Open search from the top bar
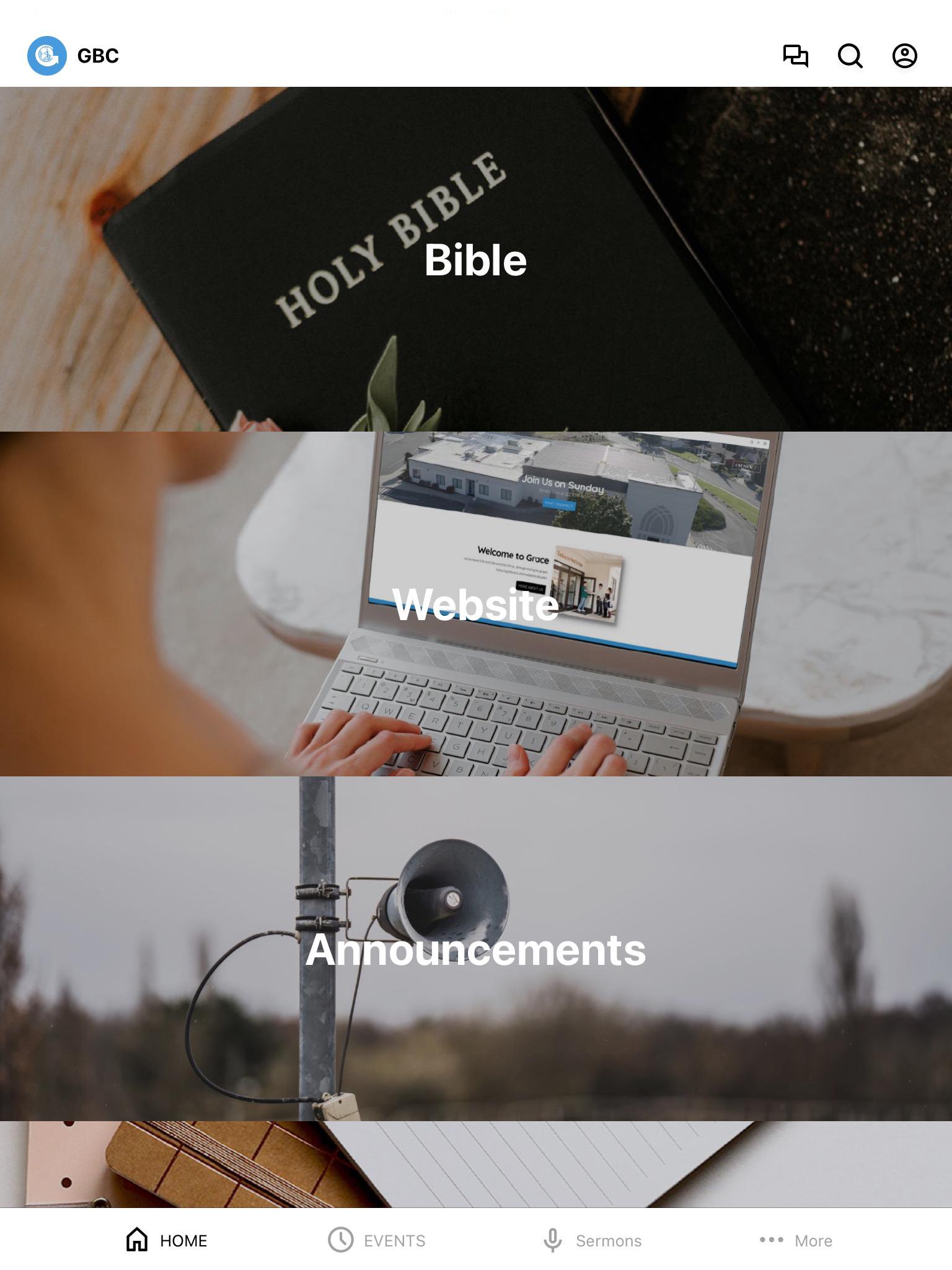This screenshot has height=1270, width=952. click(850, 56)
